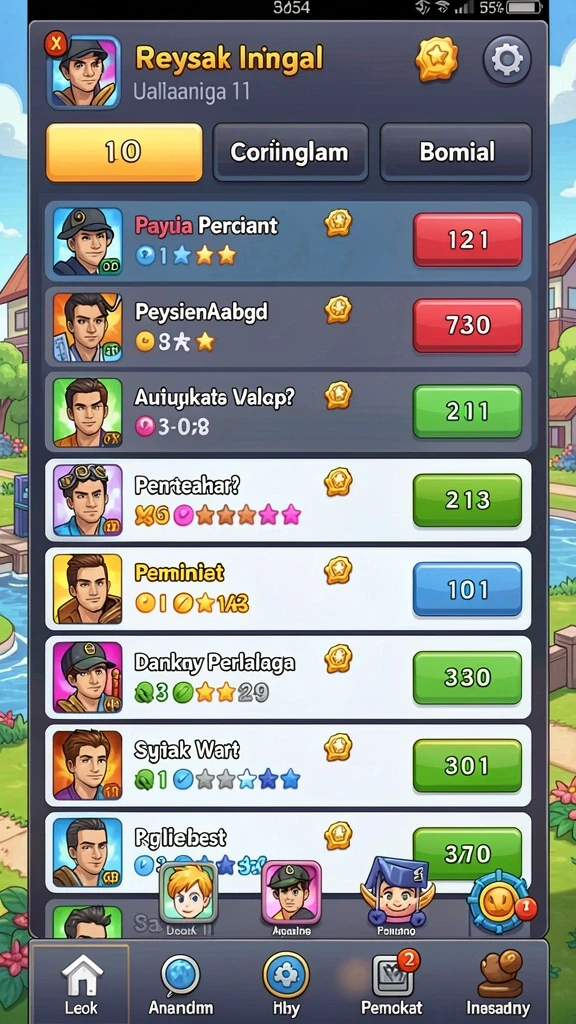Open the Pemokat tab with badge

[x=392, y=985]
